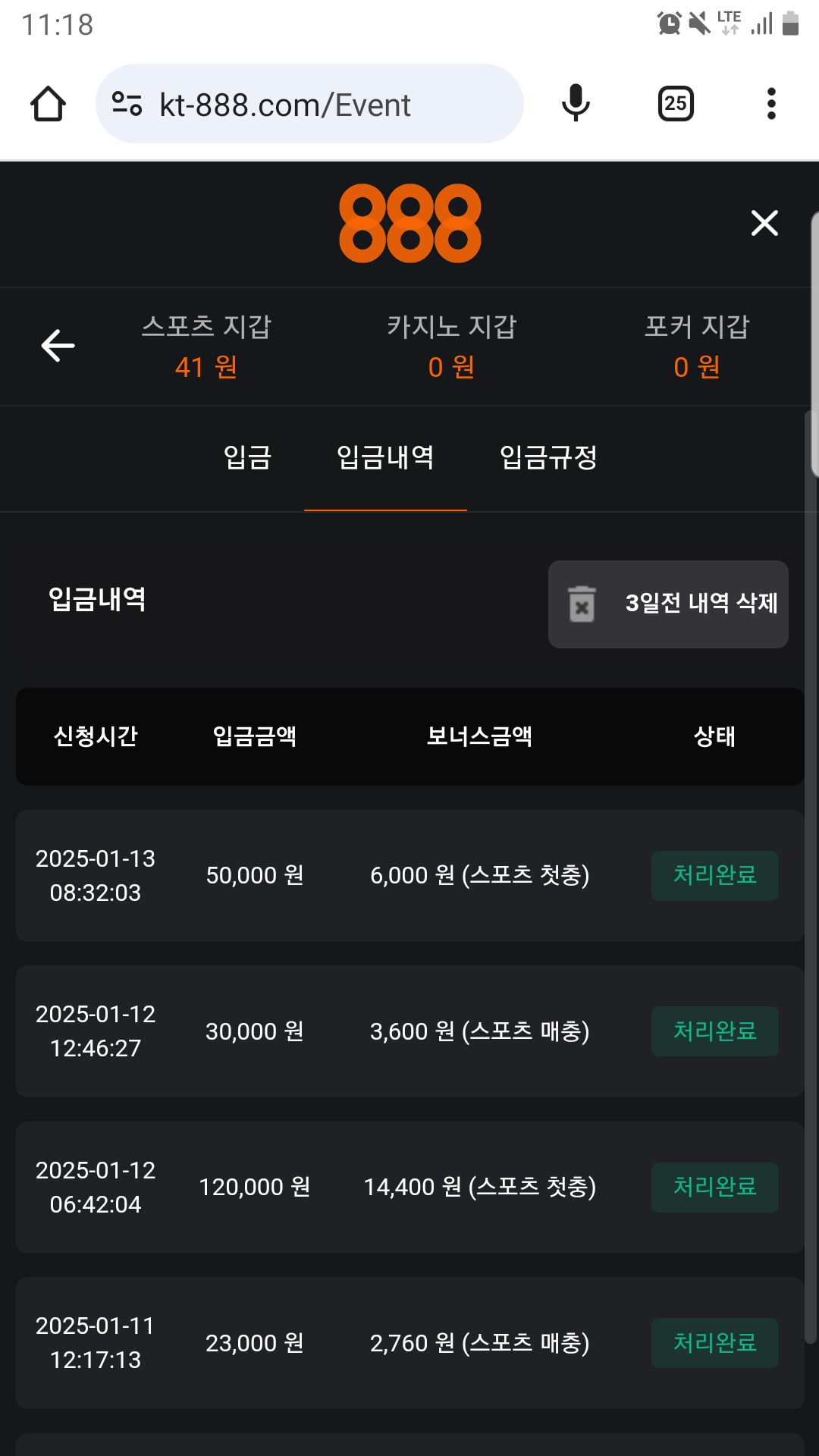819x1456 pixels.
Task: Start voice search with the microphone
Action: [576, 104]
